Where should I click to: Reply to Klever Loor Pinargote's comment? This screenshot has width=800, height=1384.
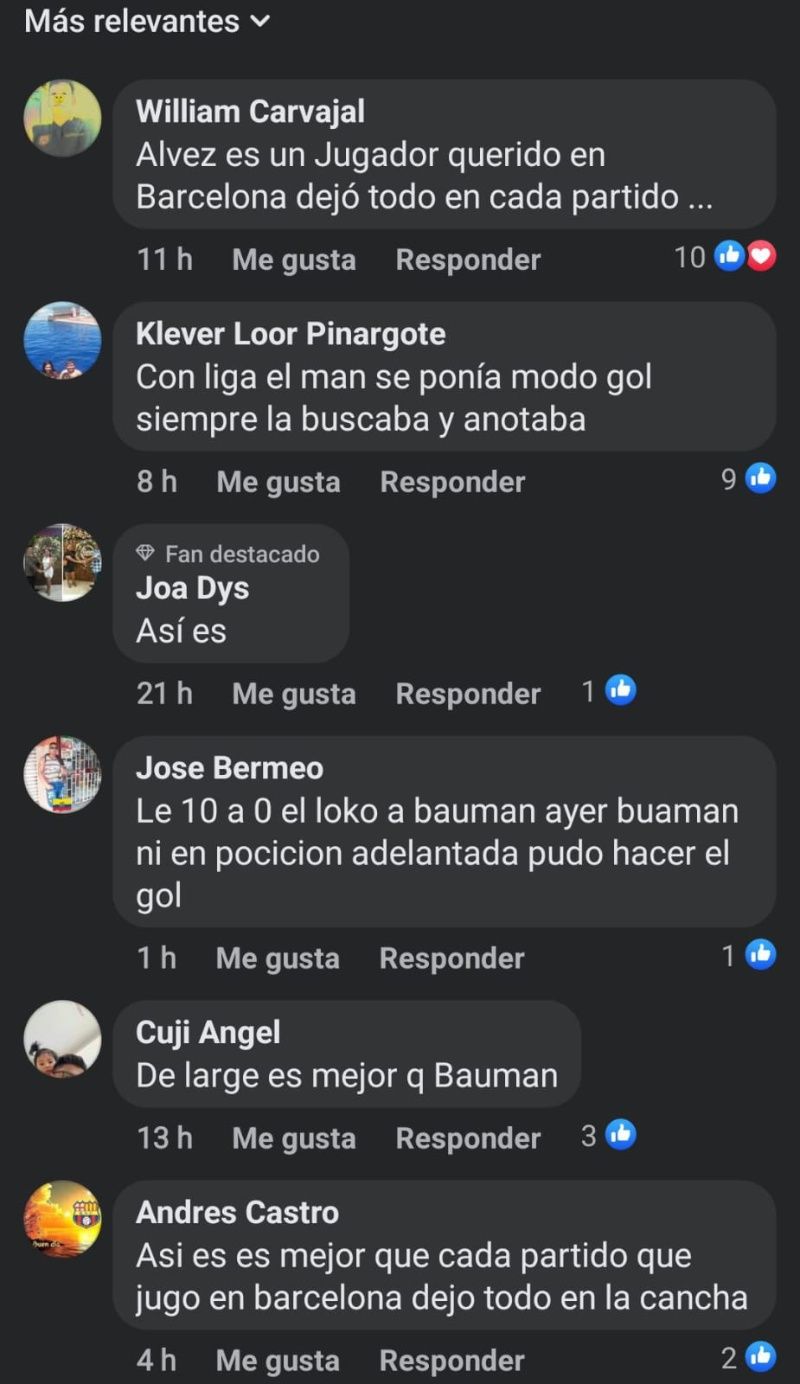452,482
